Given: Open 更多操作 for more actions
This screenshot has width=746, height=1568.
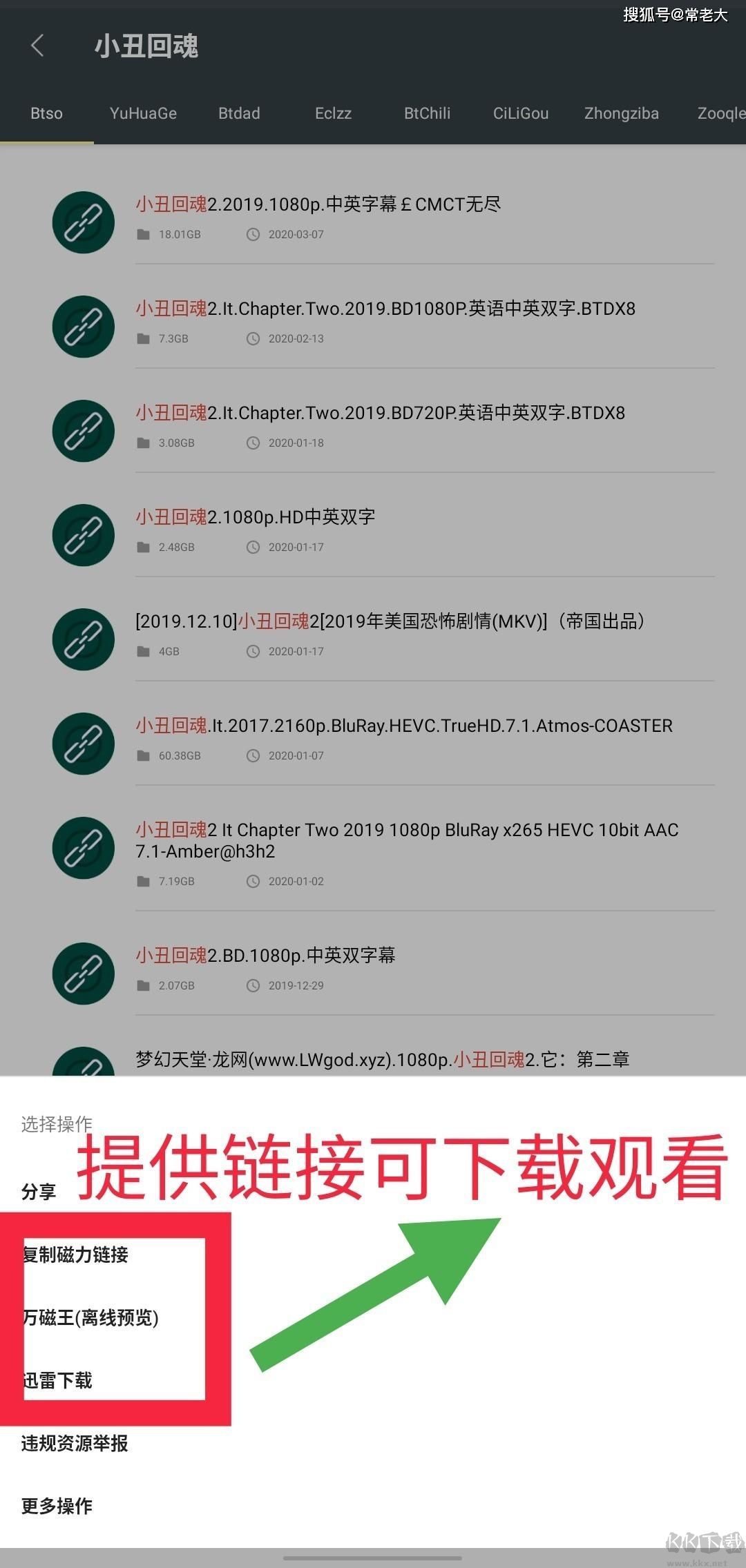Looking at the screenshot, I should 57,1506.
